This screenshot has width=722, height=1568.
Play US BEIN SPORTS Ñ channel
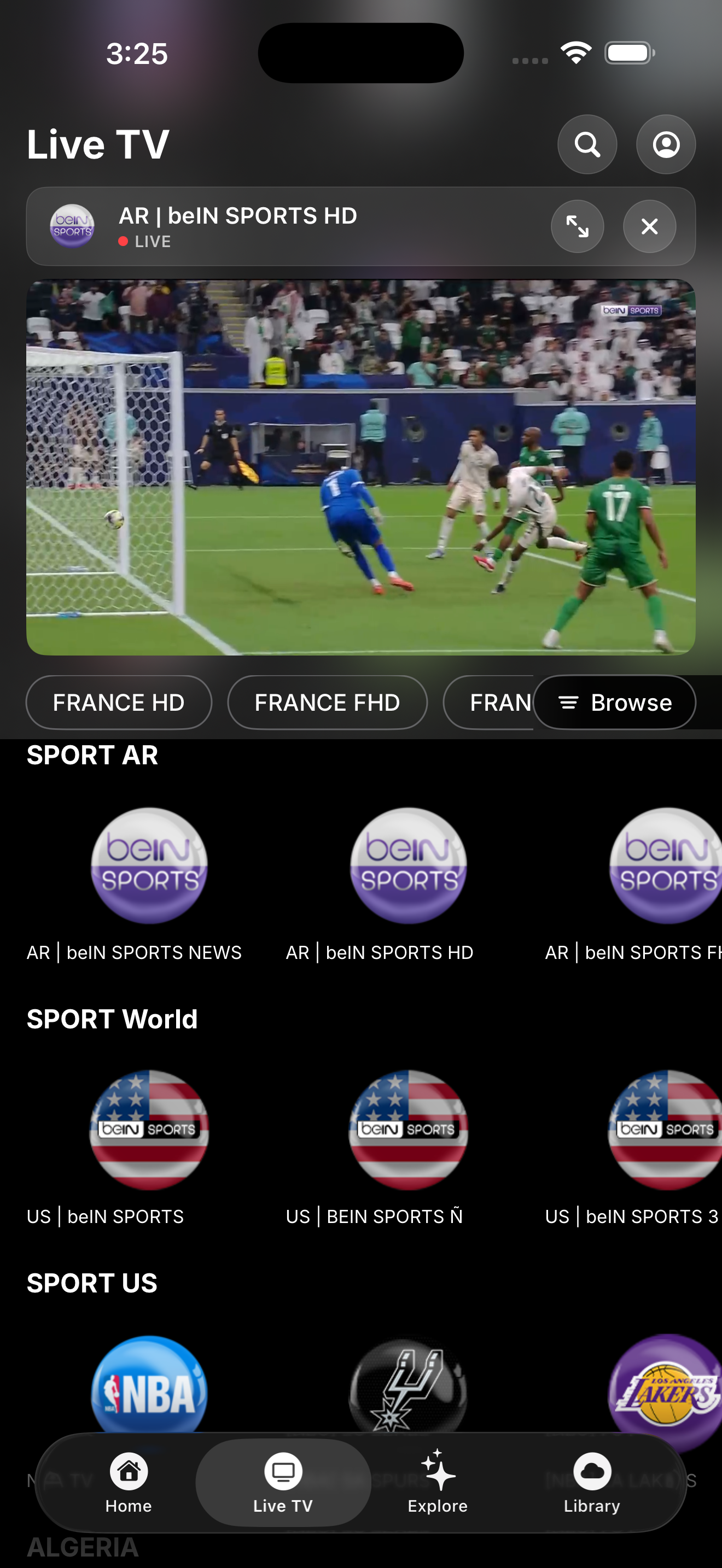tap(409, 1129)
